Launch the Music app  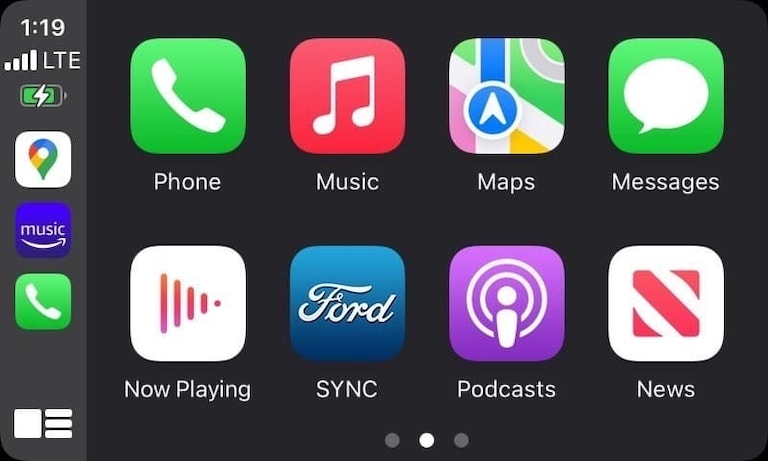[x=347, y=96]
